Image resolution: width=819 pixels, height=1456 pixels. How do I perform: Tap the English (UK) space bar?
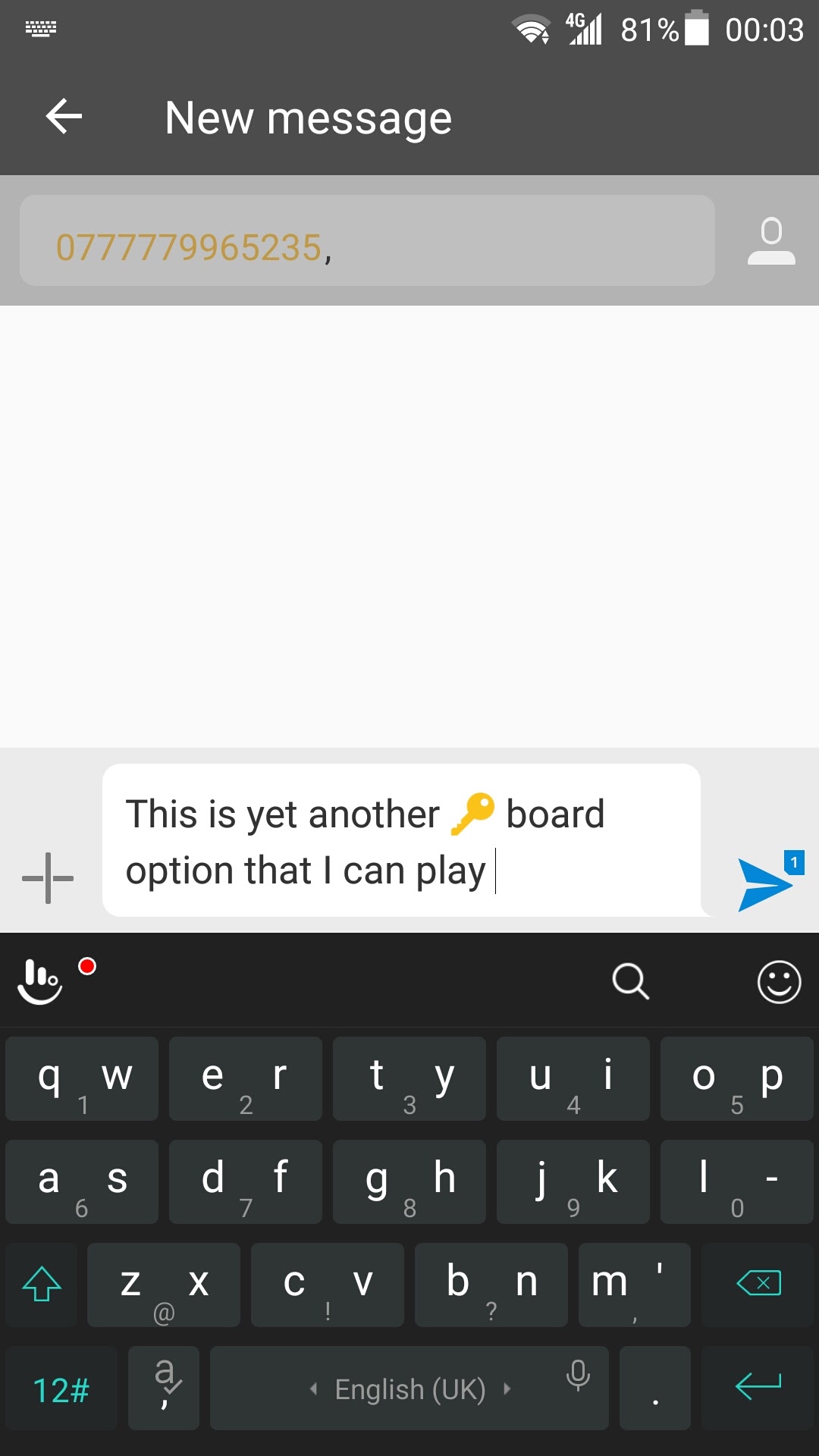409,1389
